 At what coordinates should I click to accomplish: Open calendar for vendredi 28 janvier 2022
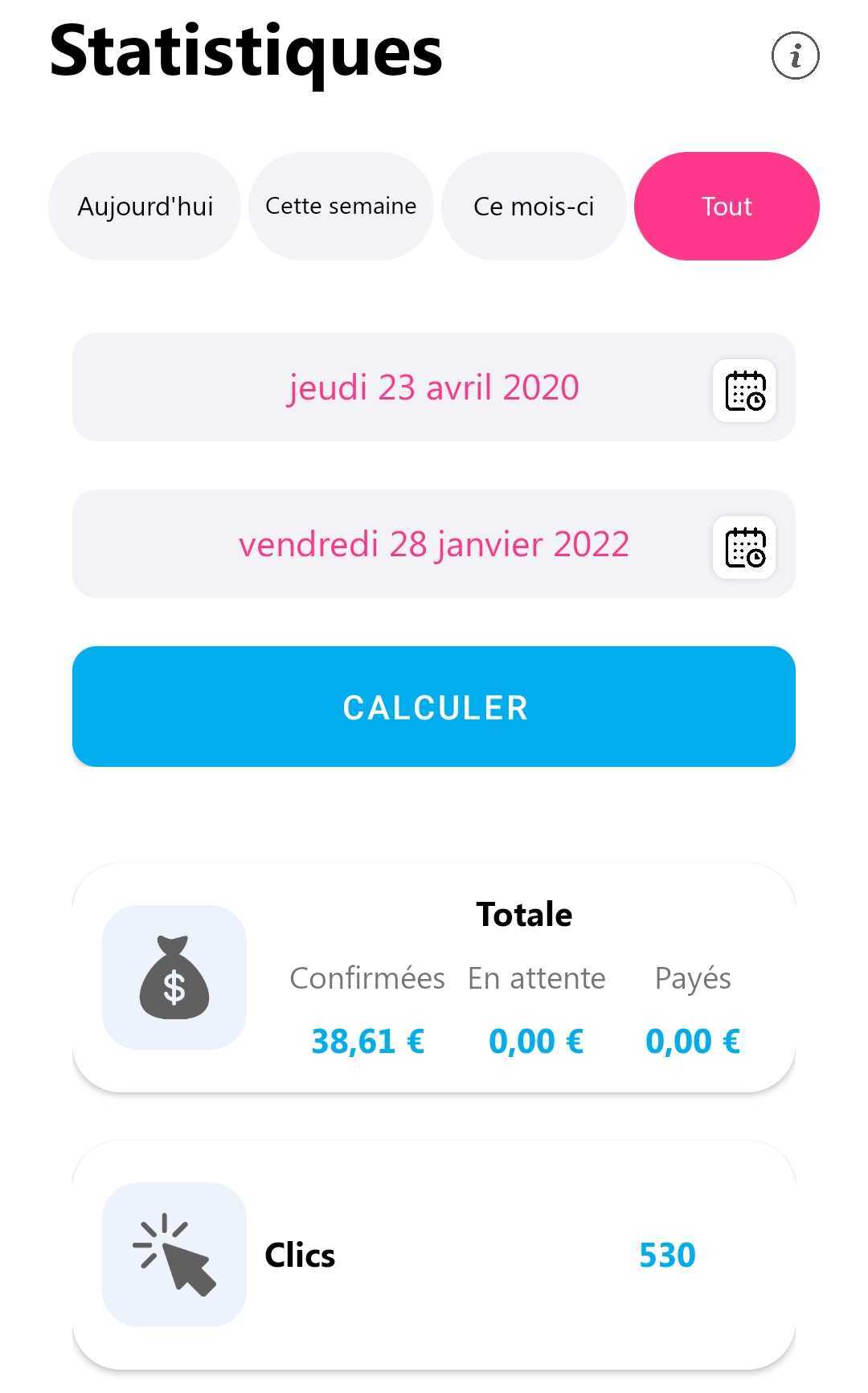(744, 547)
